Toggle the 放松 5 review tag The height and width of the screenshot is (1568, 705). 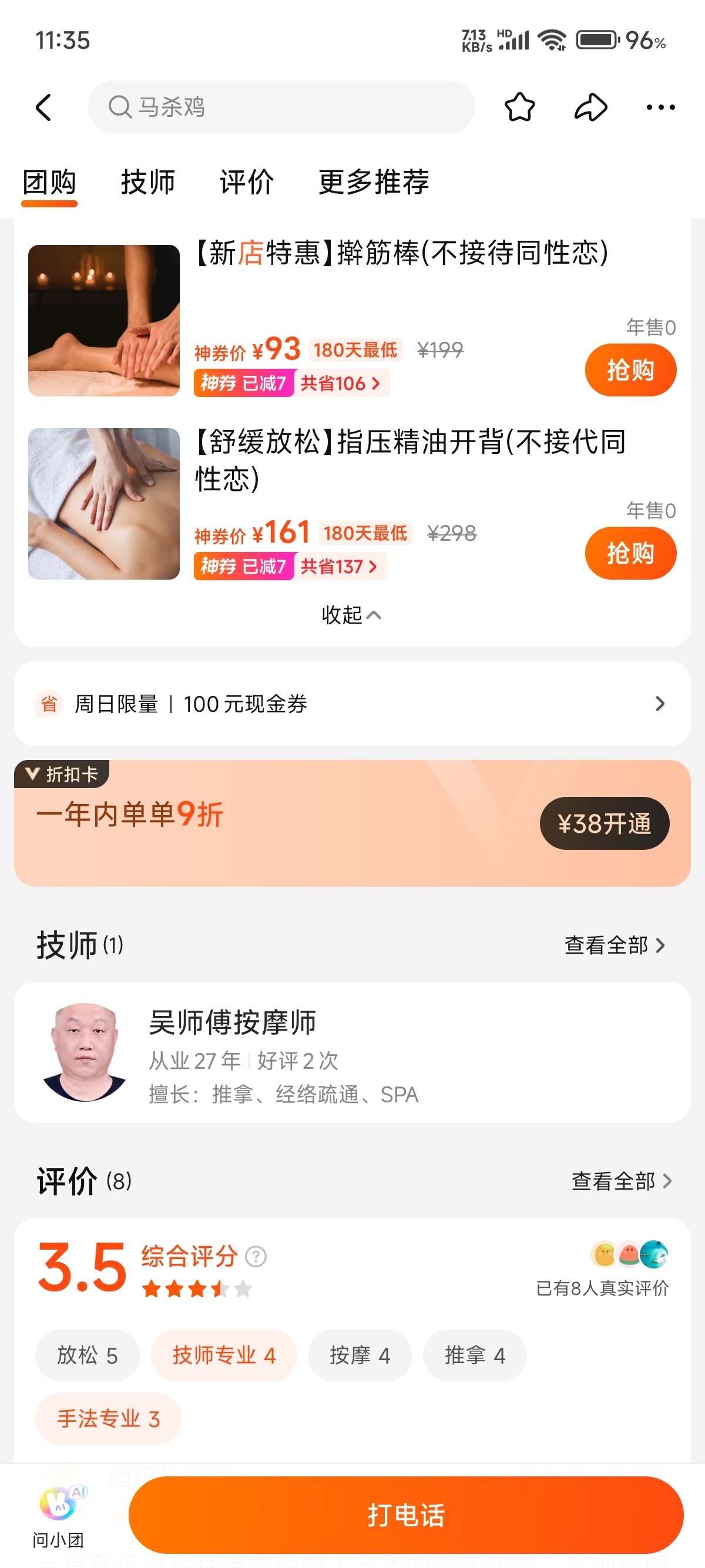point(88,1355)
